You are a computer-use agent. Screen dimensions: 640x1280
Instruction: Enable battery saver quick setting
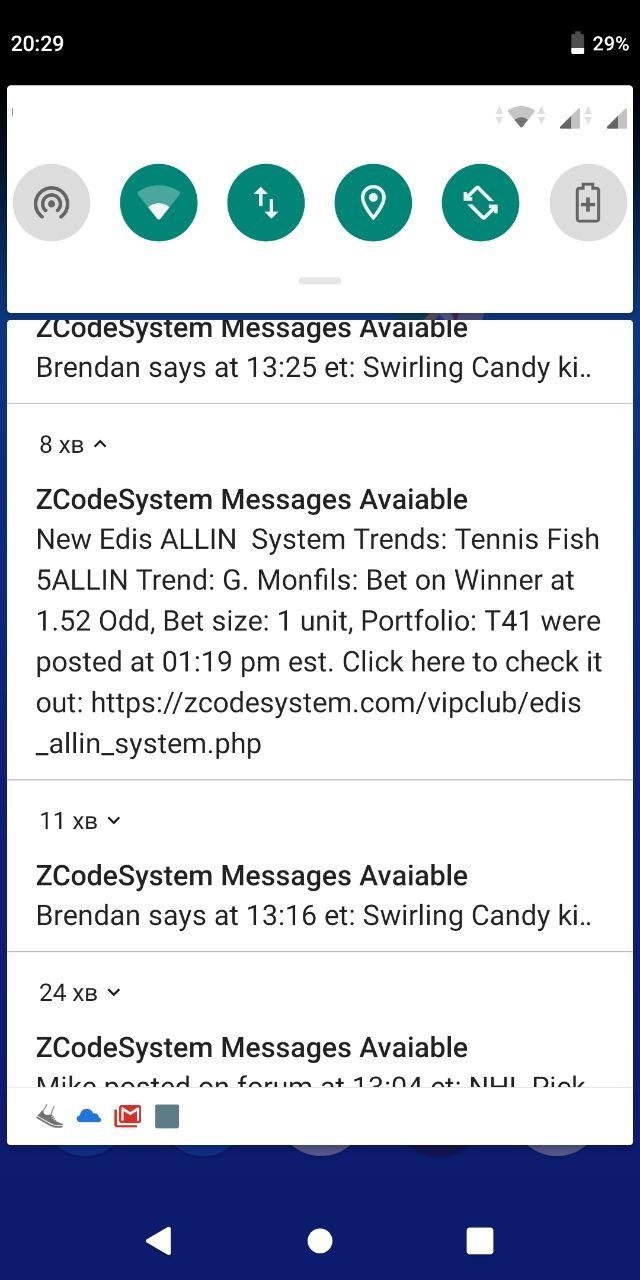click(588, 203)
